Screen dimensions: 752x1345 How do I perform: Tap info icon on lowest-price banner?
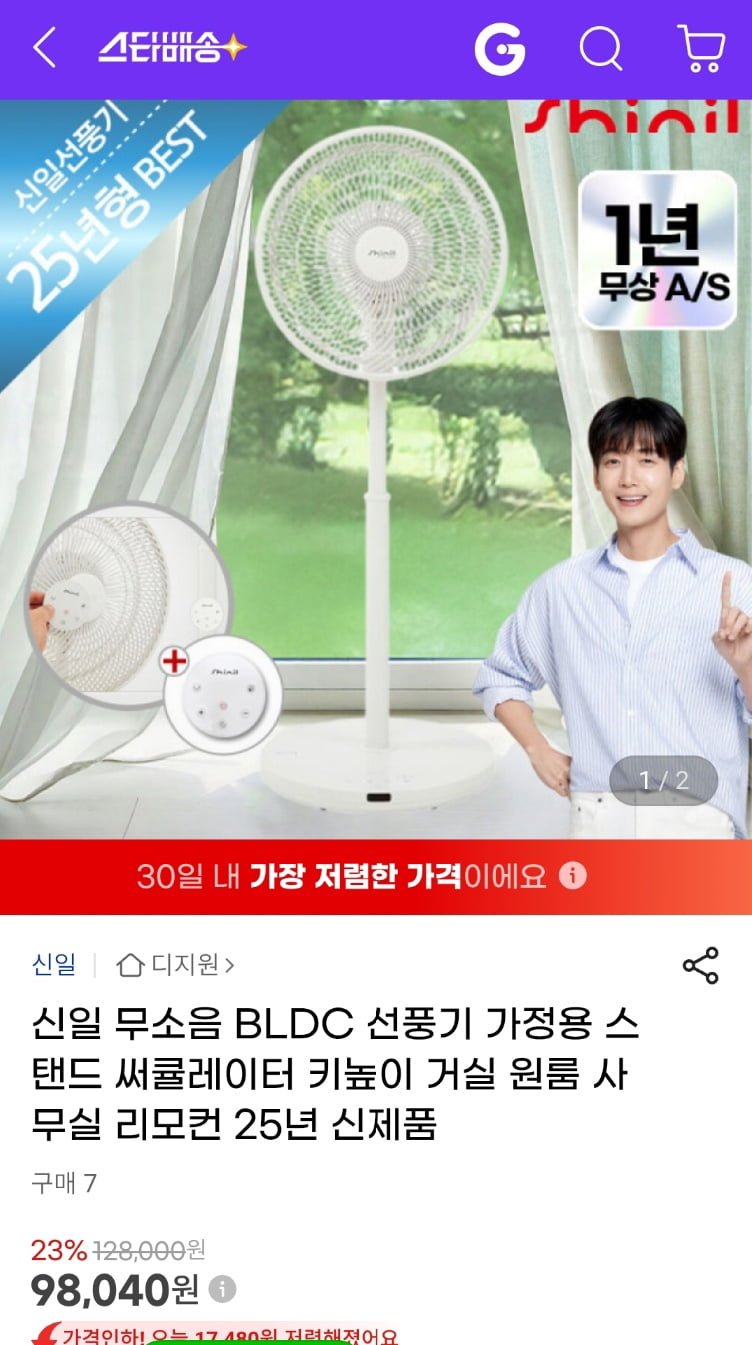click(x=572, y=876)
